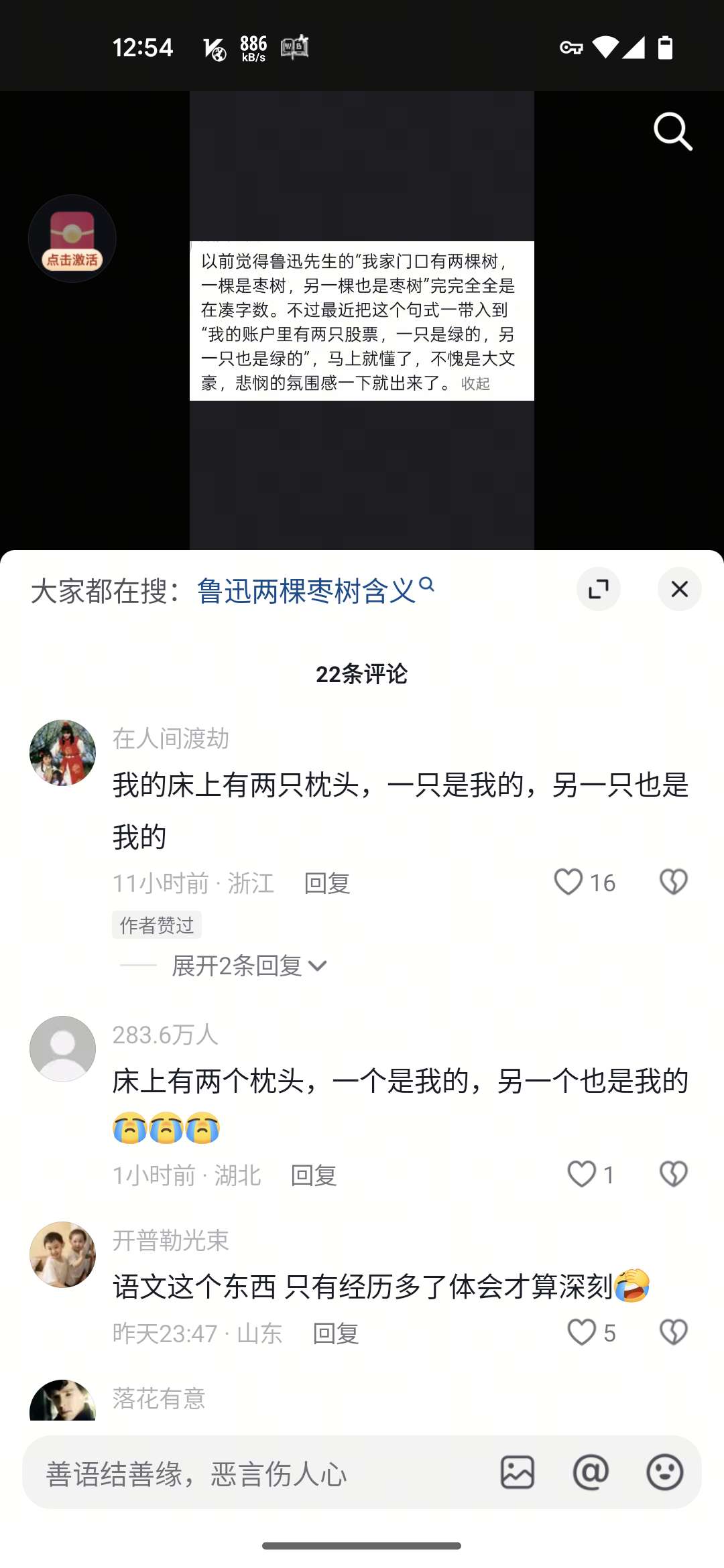Open the emoji picker
Viewport: 724px width, 1568px height.
tap(664, 1472)
